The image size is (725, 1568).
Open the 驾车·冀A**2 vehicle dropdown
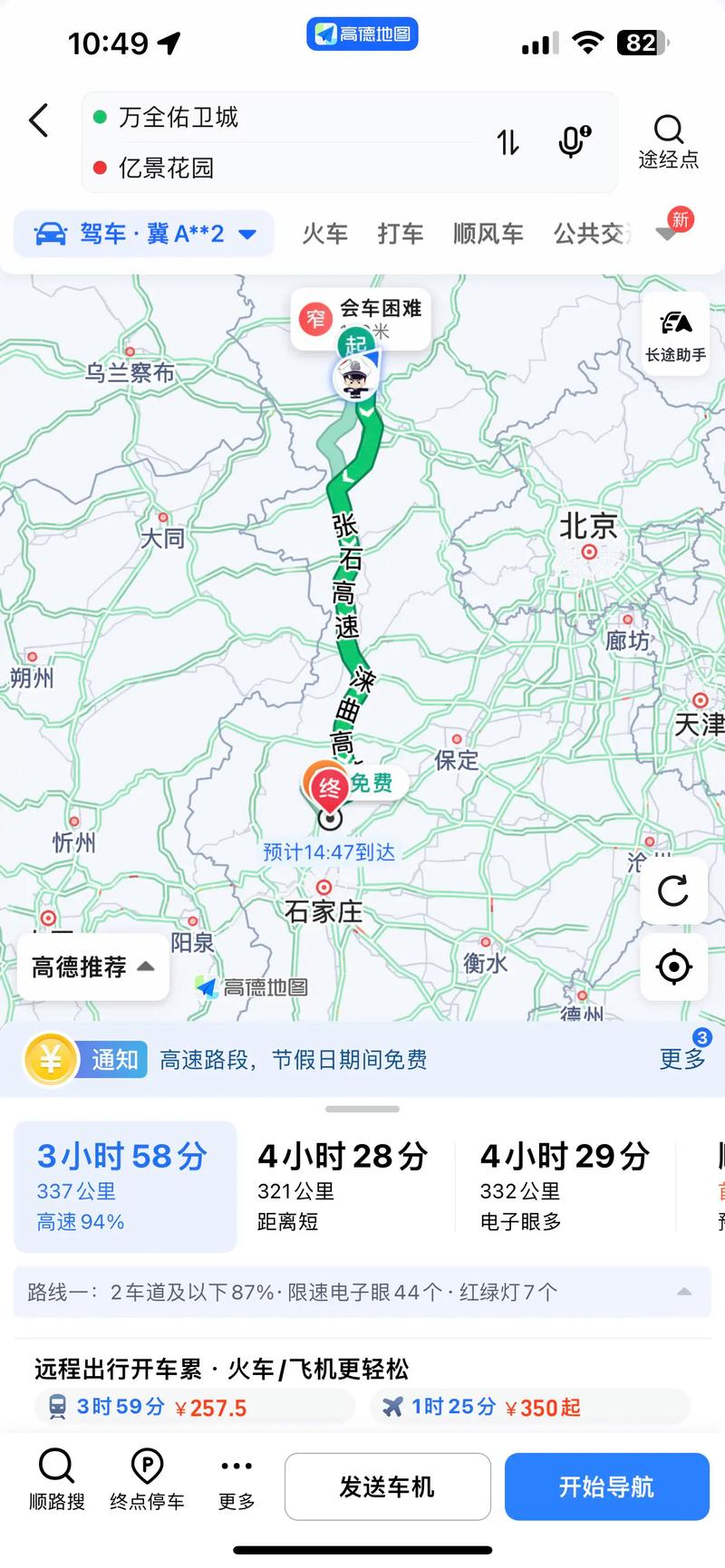143,233
